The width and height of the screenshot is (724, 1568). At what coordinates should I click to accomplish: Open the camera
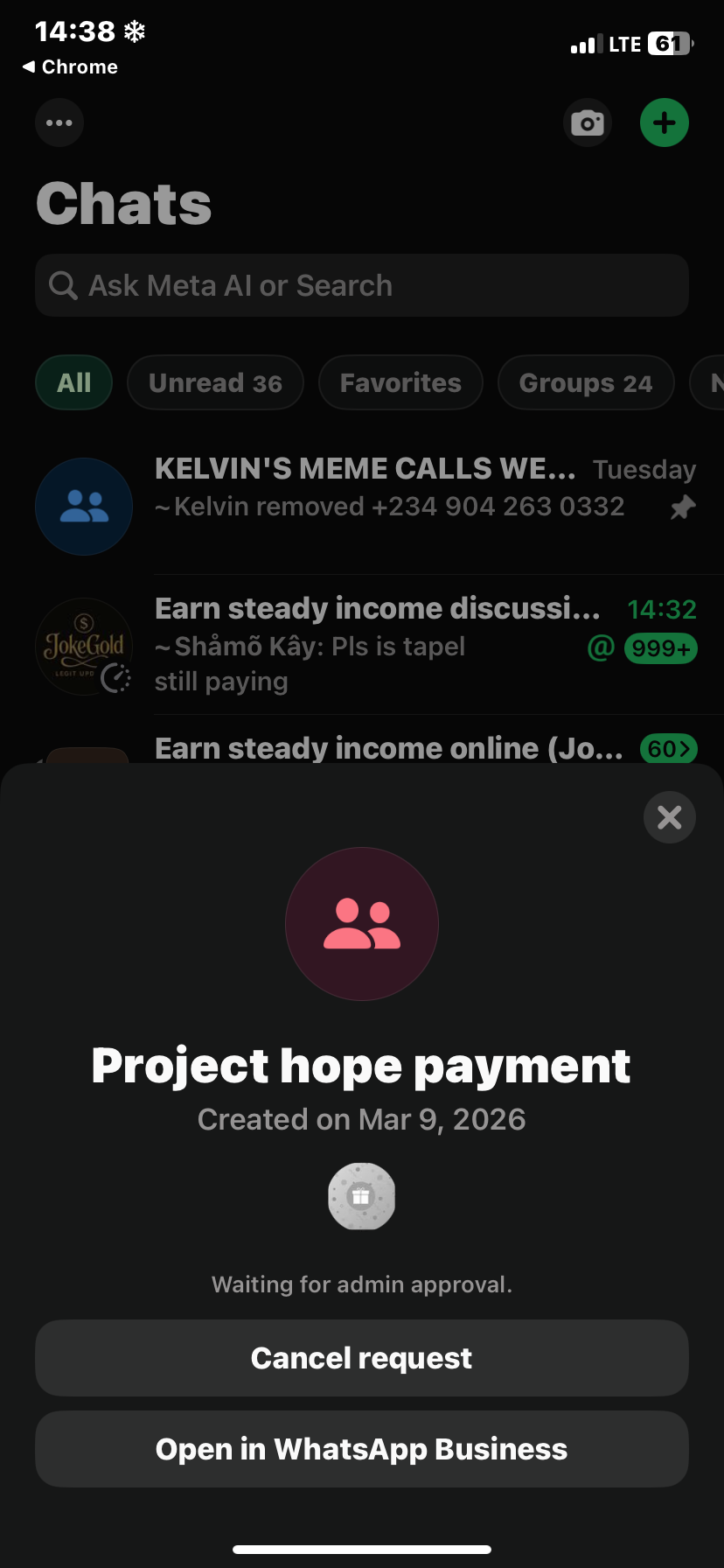click(587, 122)
